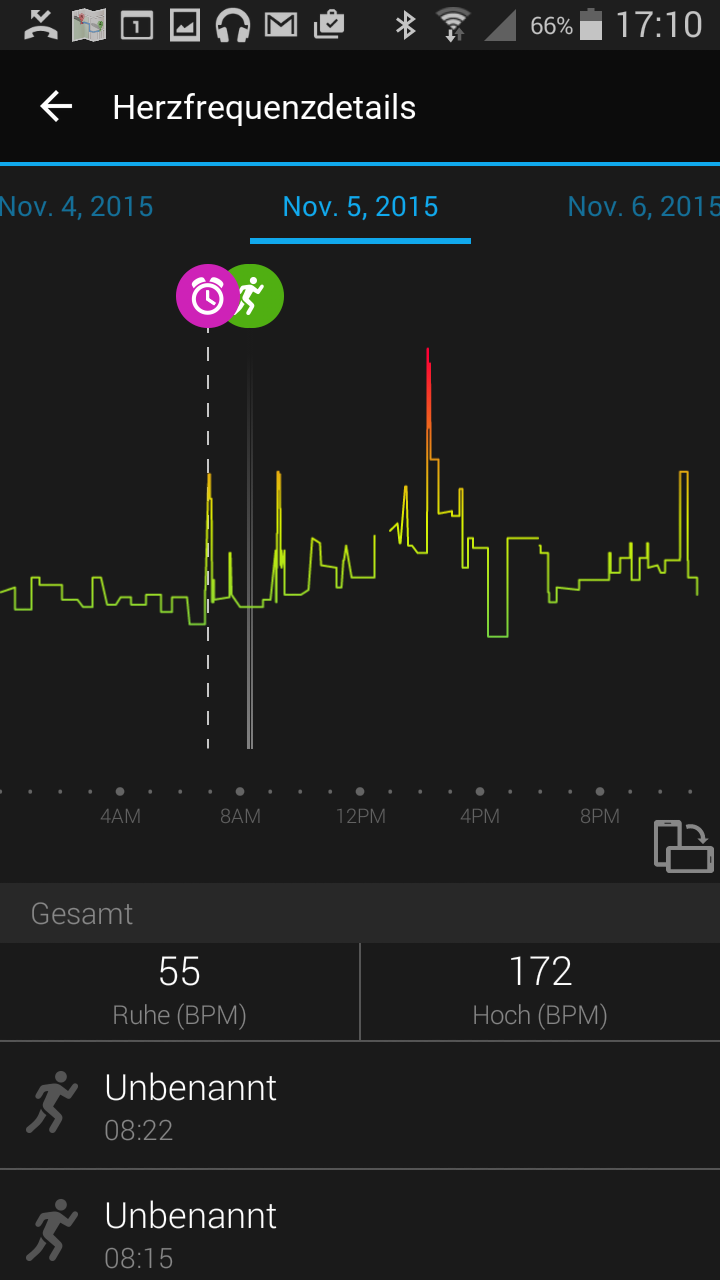Open the Unbenannt activity at 08:15
720x1280 pixels.
pyautogui.click(x=360, y=1232)
